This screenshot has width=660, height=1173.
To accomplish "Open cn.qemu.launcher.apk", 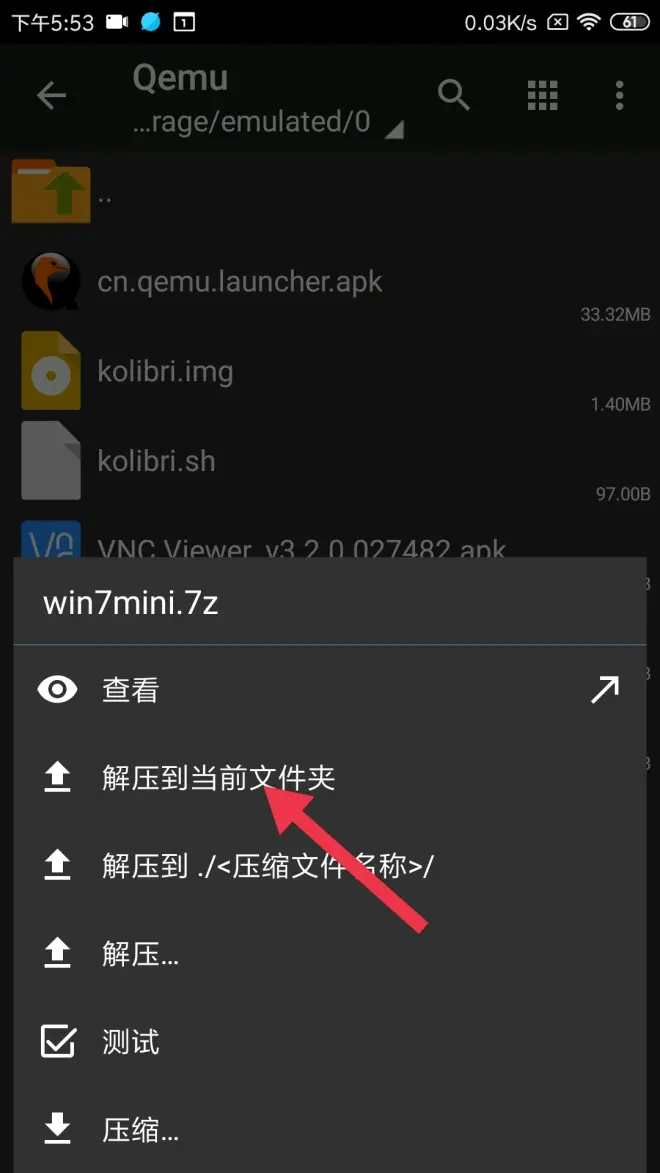I will (x=240, y=282).
